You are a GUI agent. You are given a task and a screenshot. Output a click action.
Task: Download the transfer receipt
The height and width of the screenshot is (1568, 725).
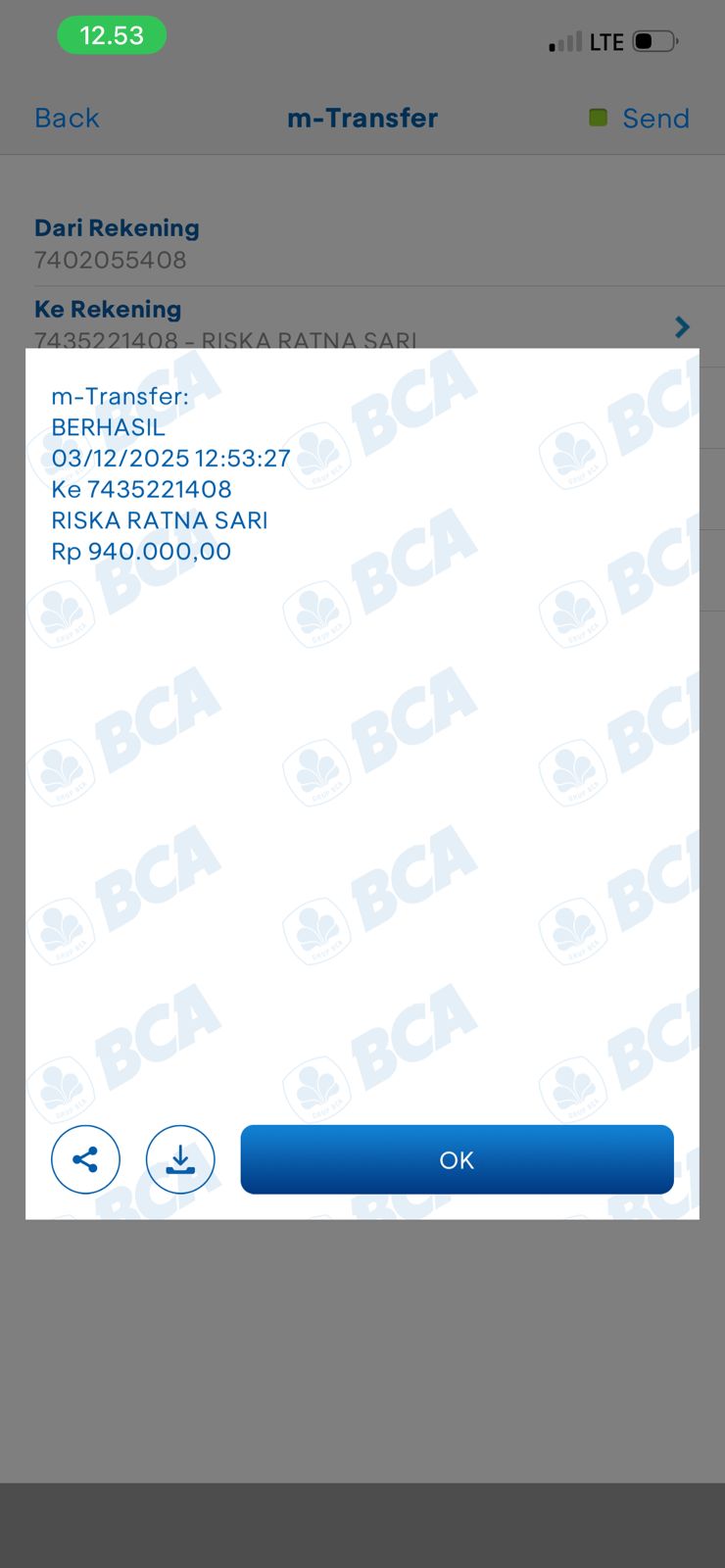point(180,1159)
